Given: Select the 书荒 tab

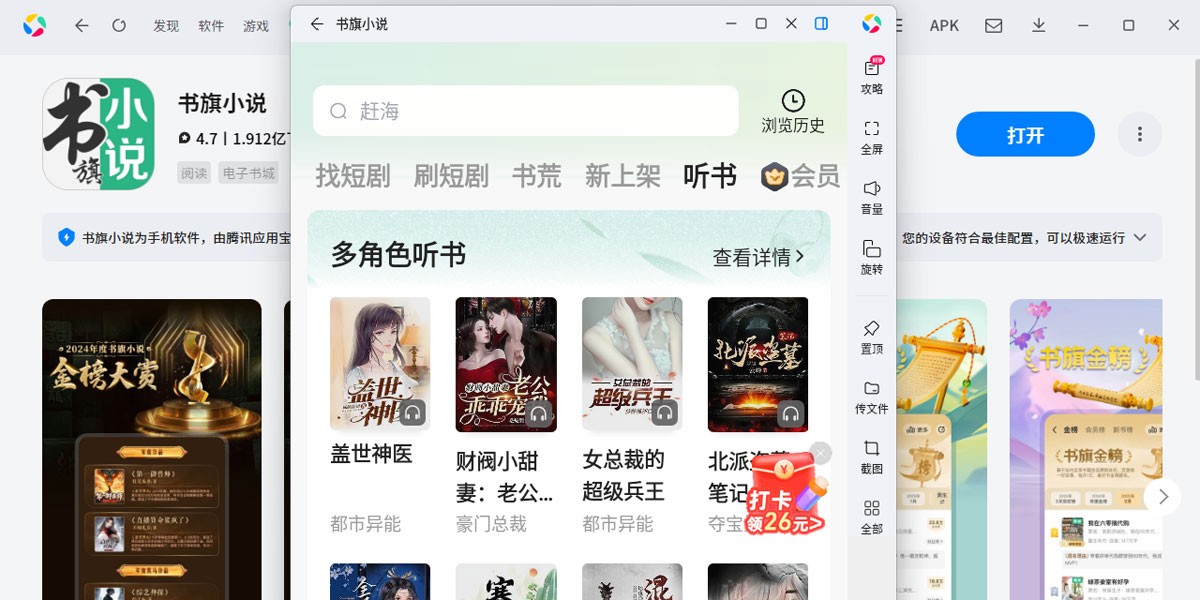Looking at the screenshot, I should pyautogui.click(x=537, y=177).
